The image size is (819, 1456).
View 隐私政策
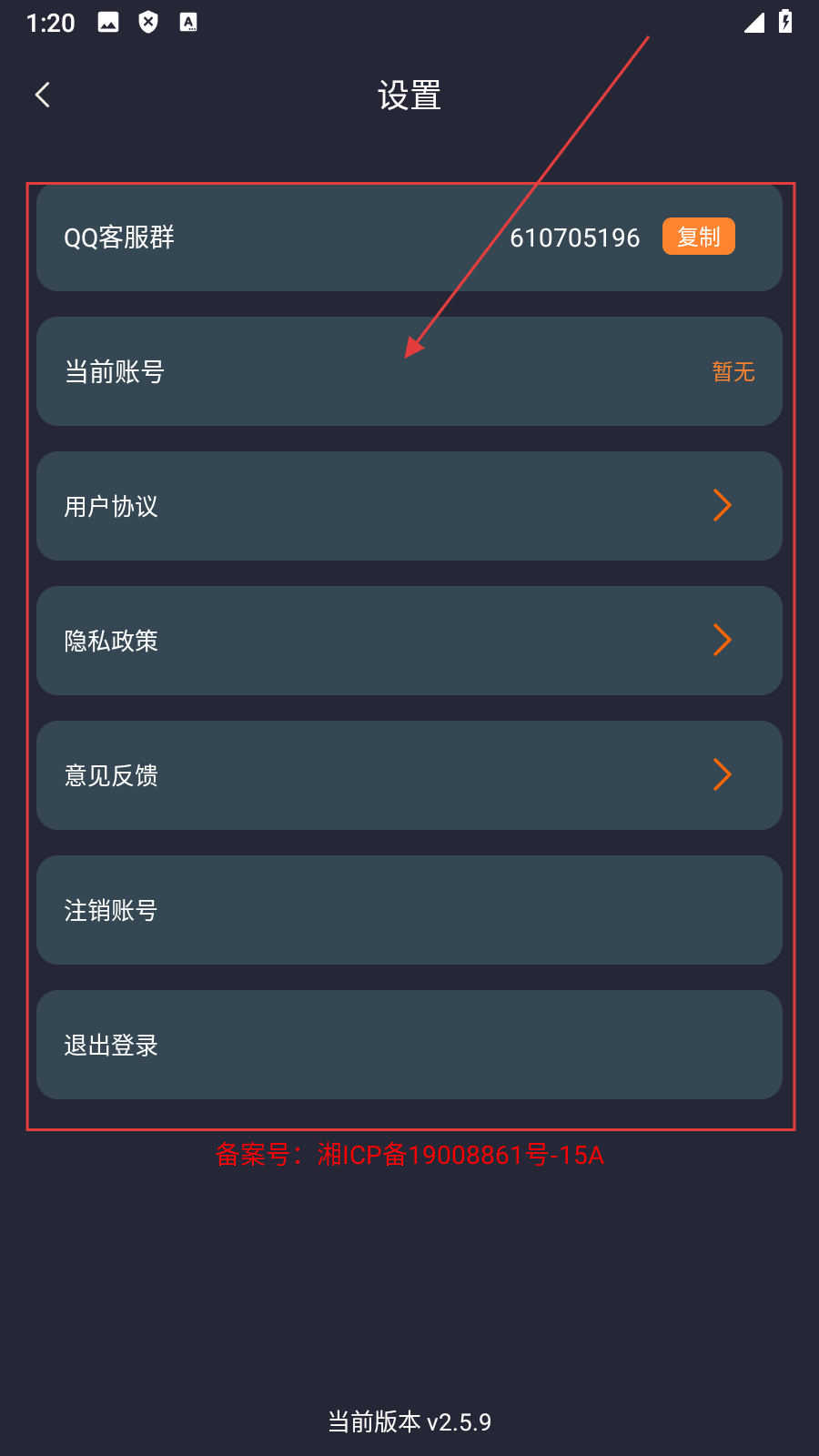click(x=409, y=641)
